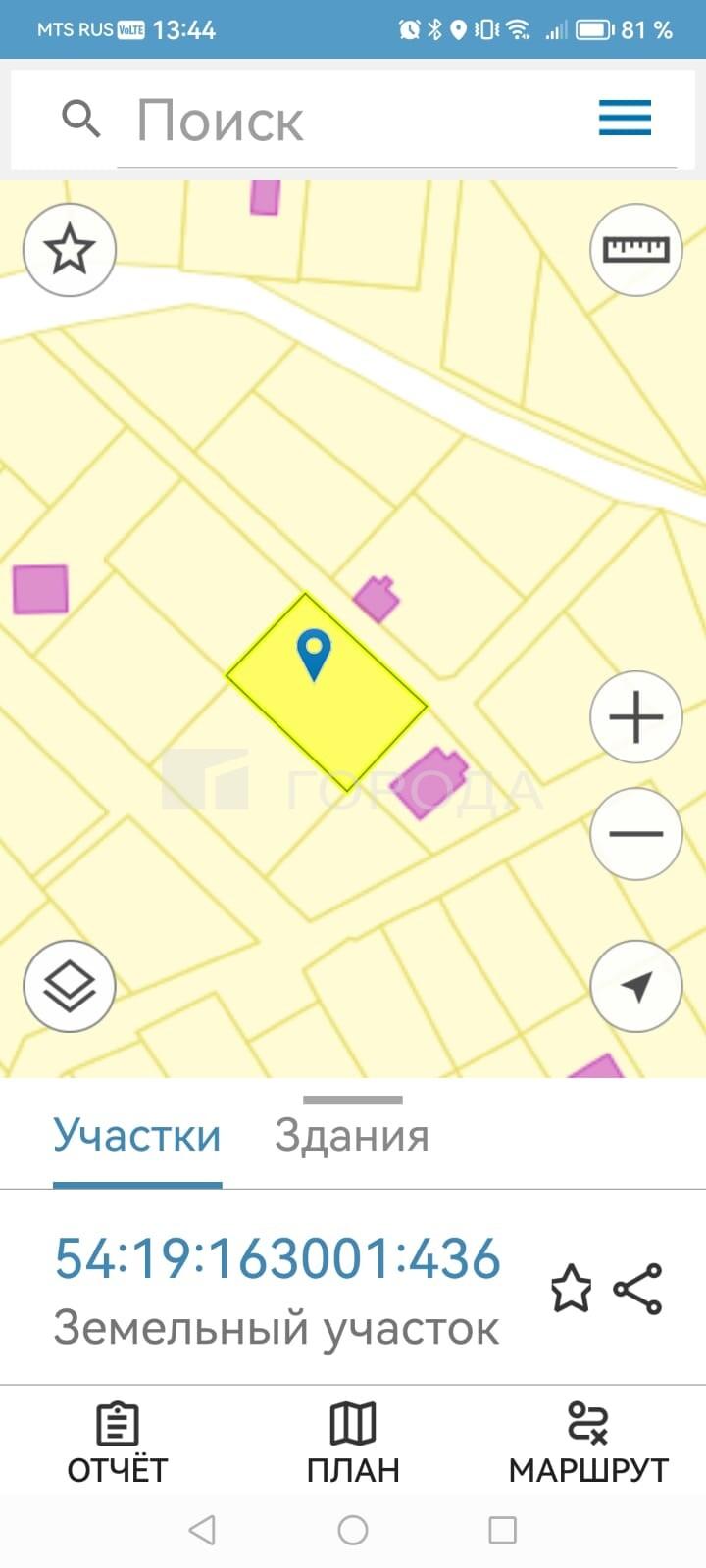The height and width of the screenshot is (1568, 706).
Task: Open the ОТЧЁТ report
Action: [x=118, y=1444]
